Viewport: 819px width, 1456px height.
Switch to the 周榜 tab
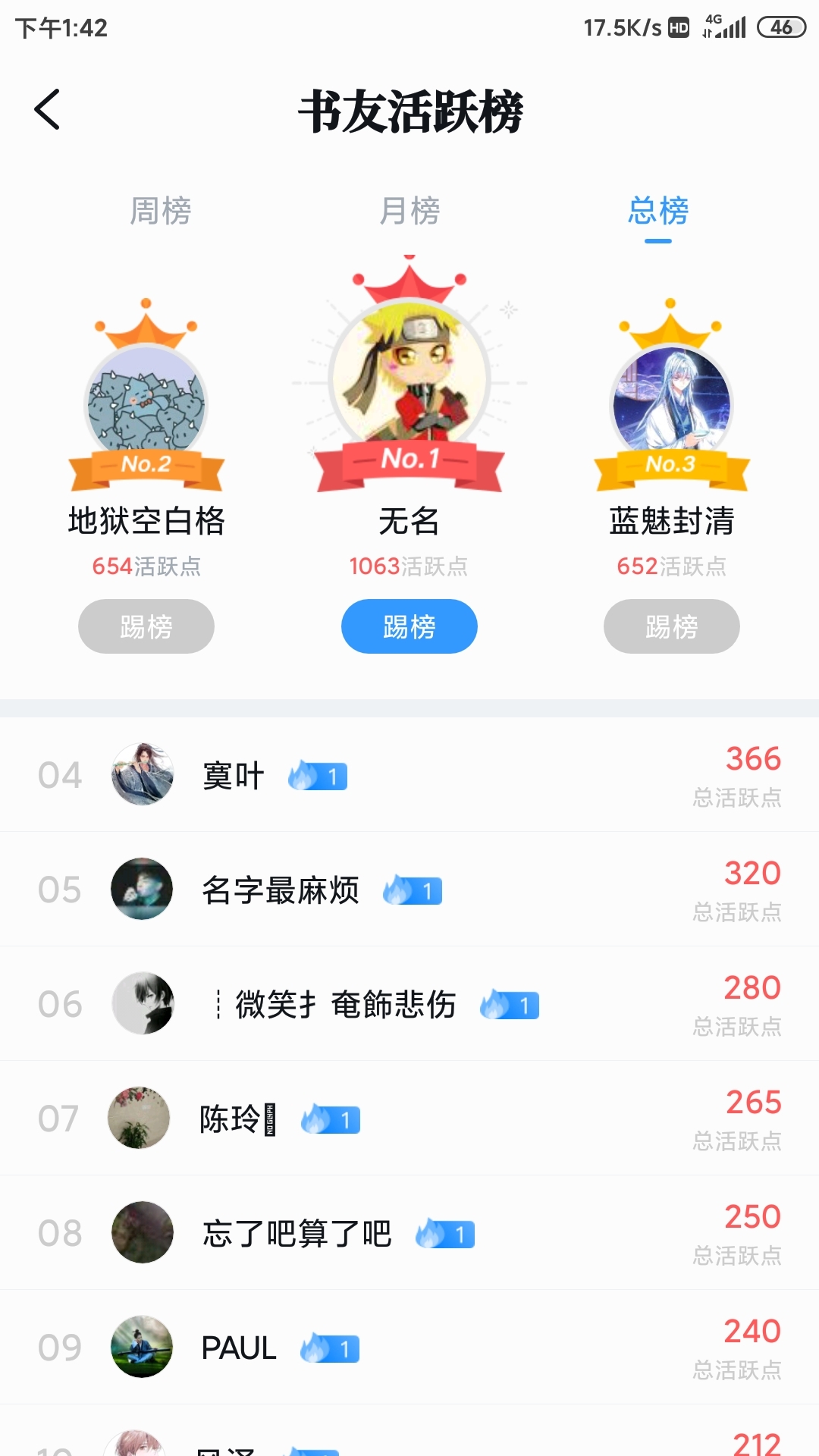click(x=160, y=211)
